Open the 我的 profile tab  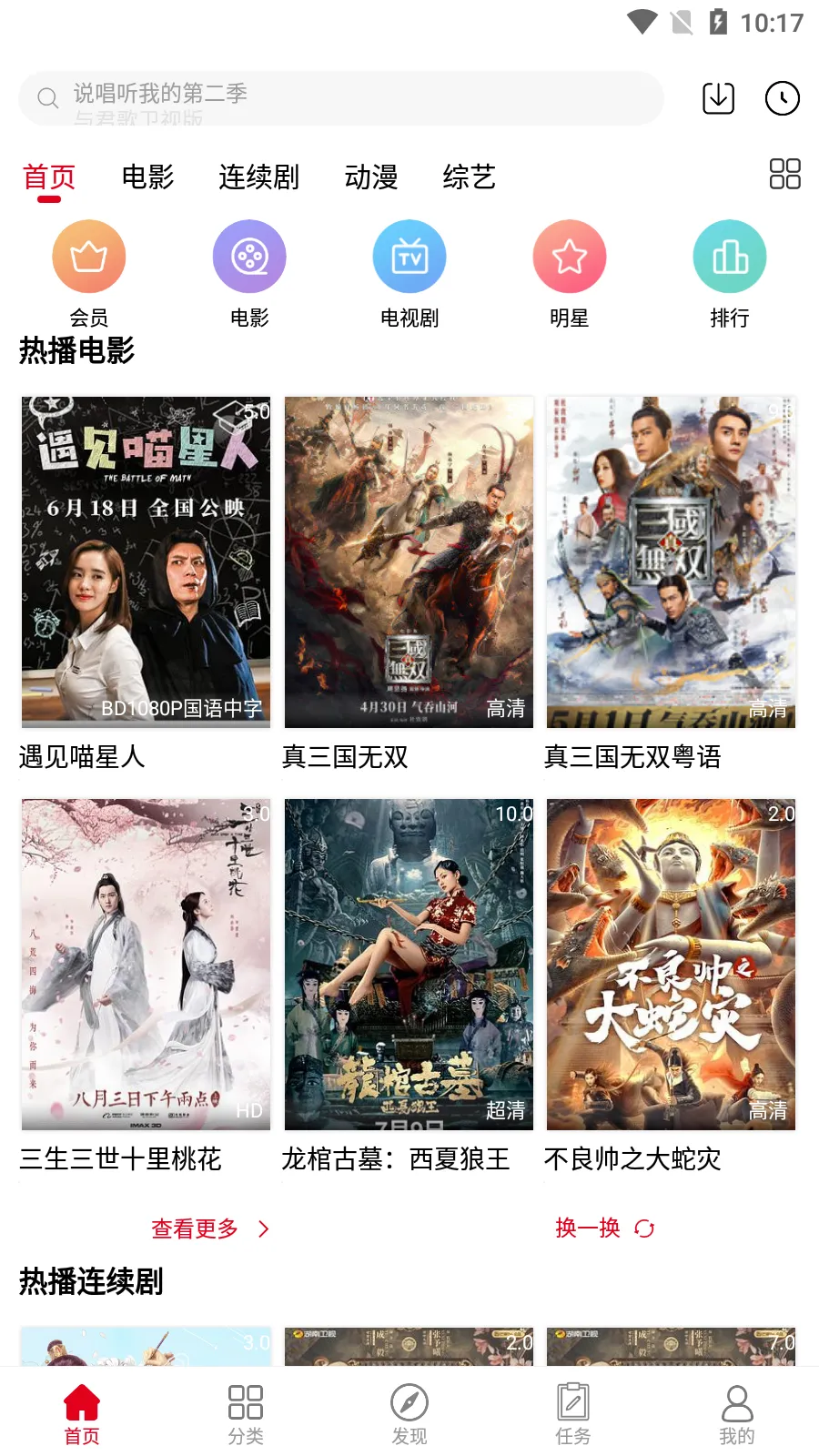(737, 1413)
